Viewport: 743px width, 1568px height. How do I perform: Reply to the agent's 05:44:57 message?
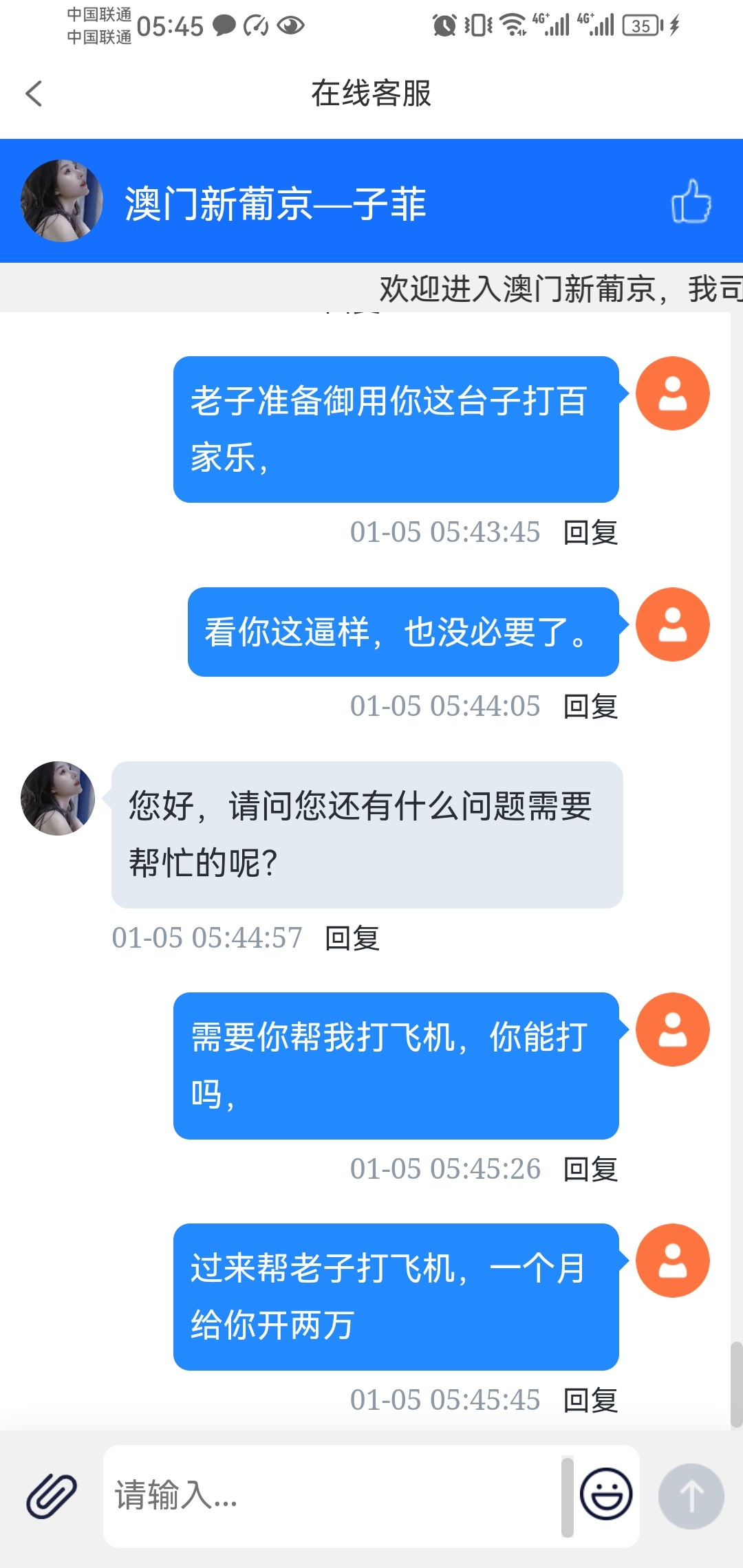point(352,938)
